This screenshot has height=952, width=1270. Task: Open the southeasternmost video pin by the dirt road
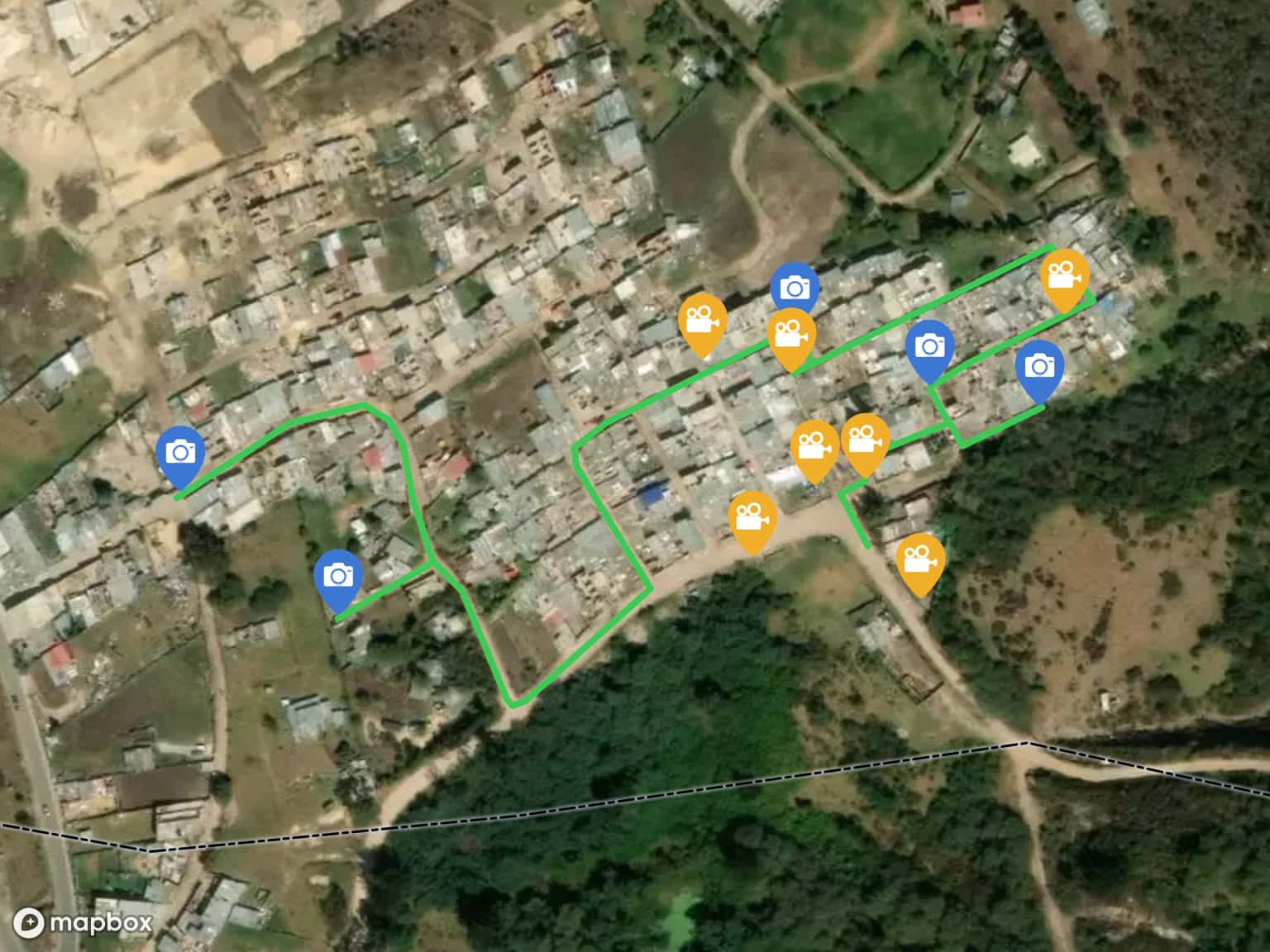919,559
